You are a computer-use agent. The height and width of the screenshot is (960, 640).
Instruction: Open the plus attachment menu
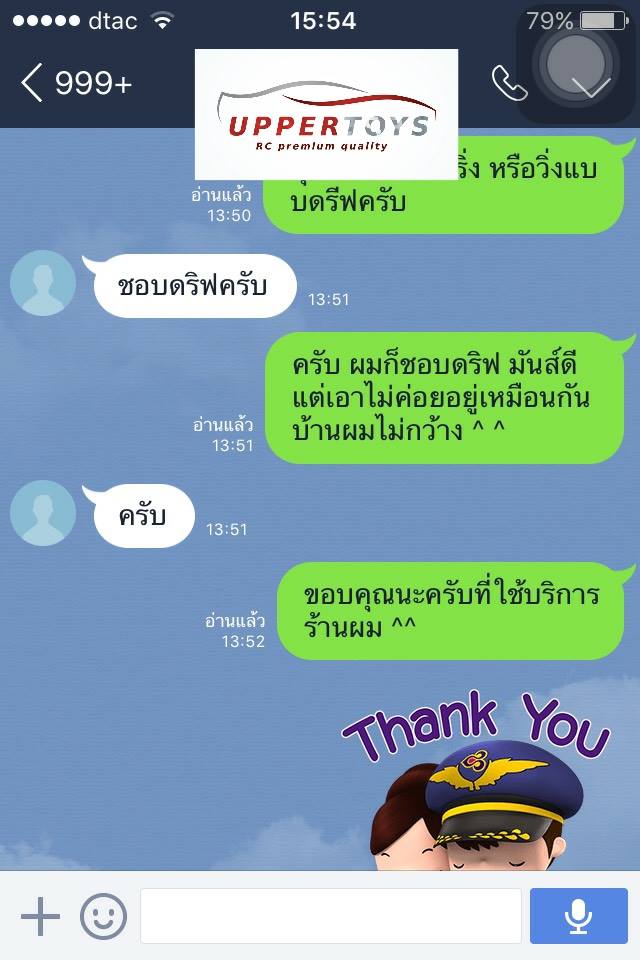(40, 915)
